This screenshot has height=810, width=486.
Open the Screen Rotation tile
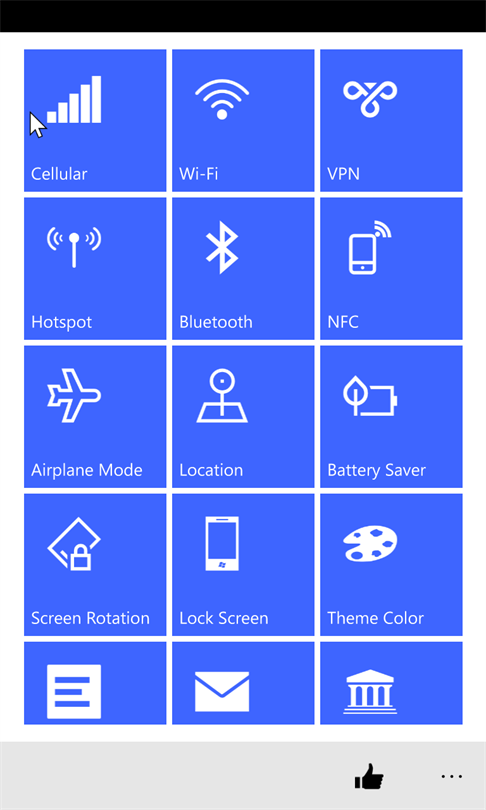click(x=95, y=565)
